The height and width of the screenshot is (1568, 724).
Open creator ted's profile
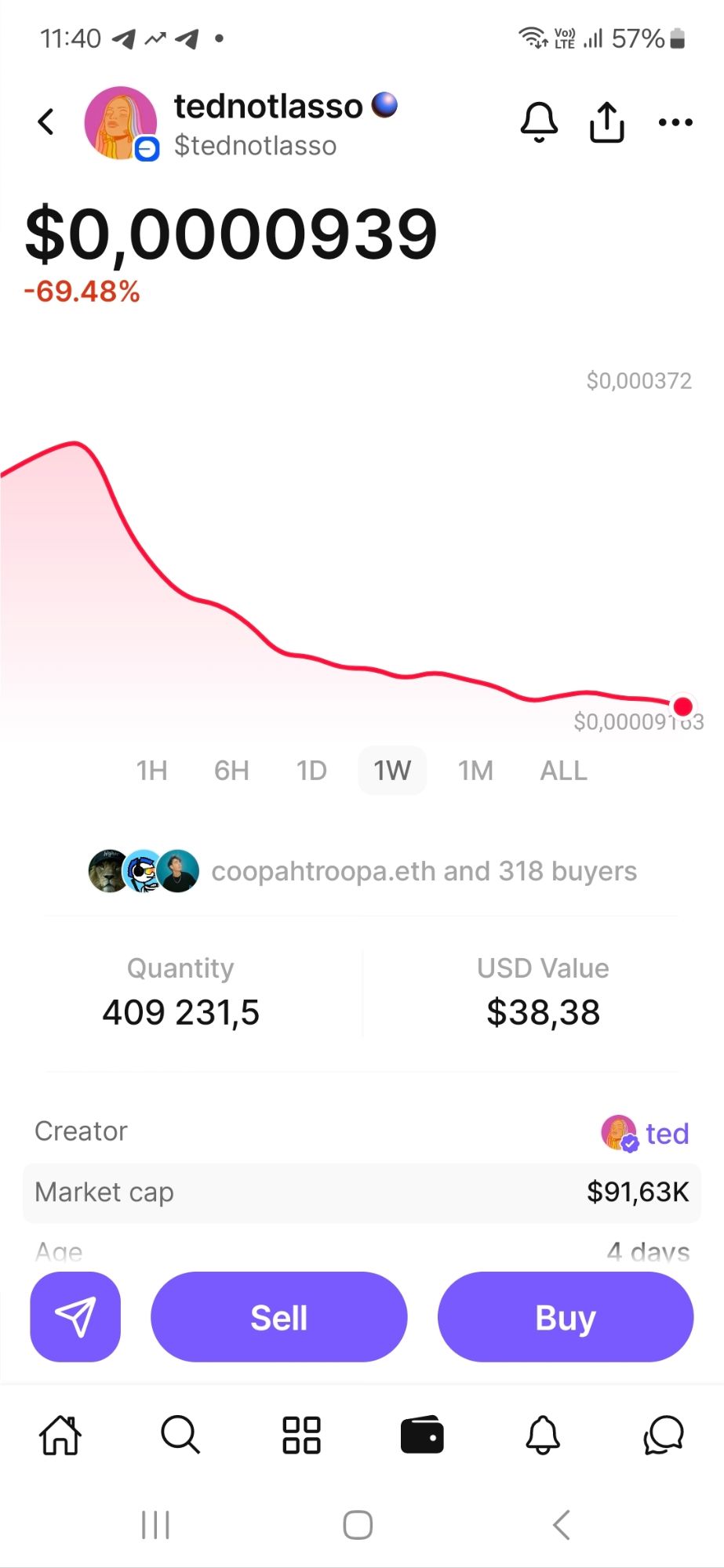click(646, 1134)
